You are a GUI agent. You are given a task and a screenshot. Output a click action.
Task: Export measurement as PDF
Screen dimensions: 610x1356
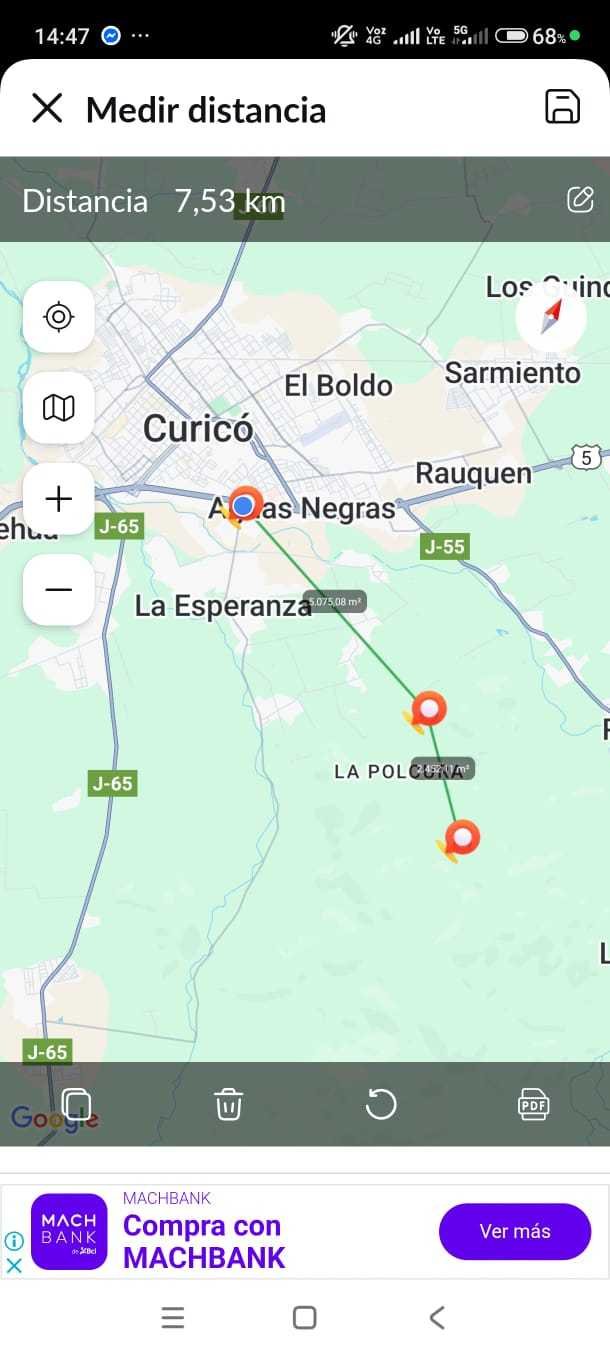click(x=533, y=1104)
